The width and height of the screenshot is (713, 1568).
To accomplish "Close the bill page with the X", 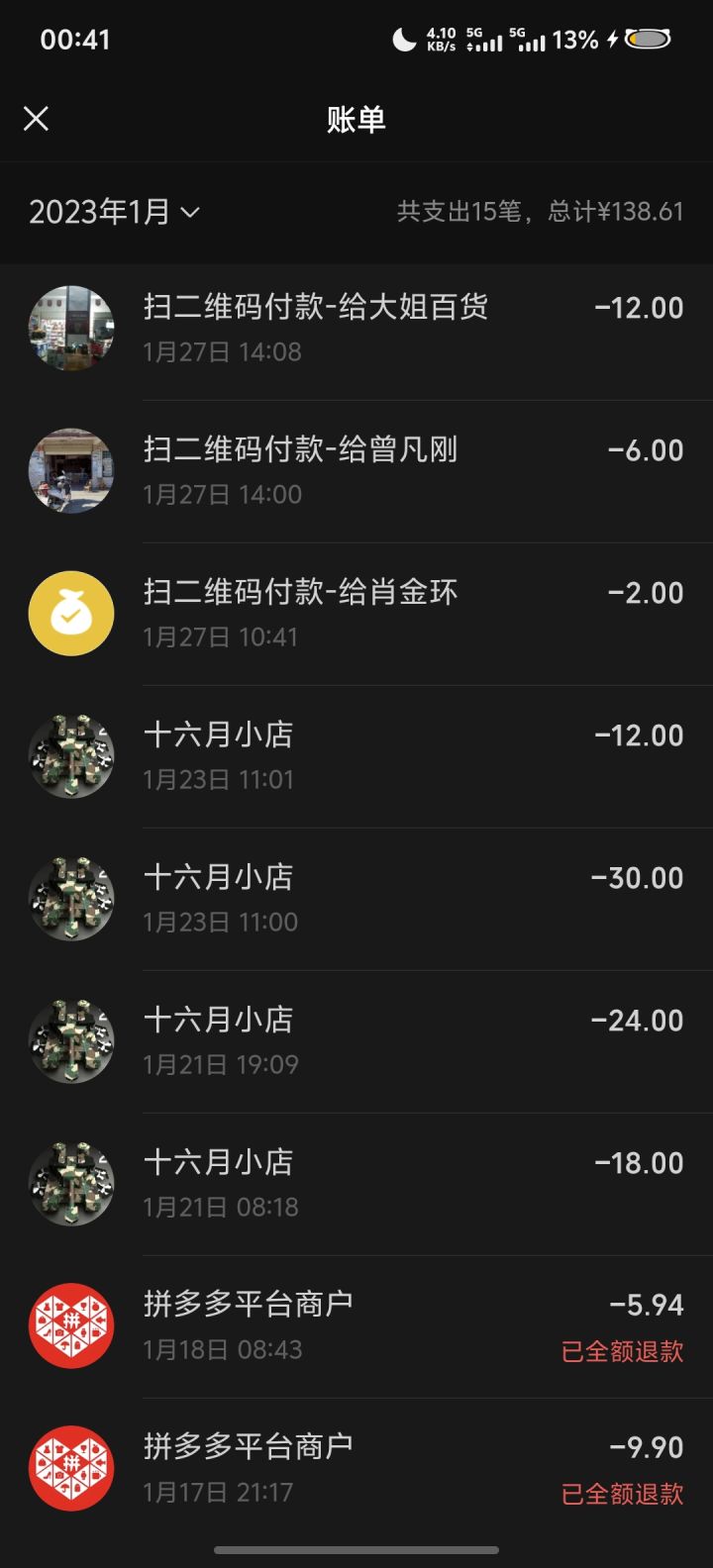I will (37, 118).
